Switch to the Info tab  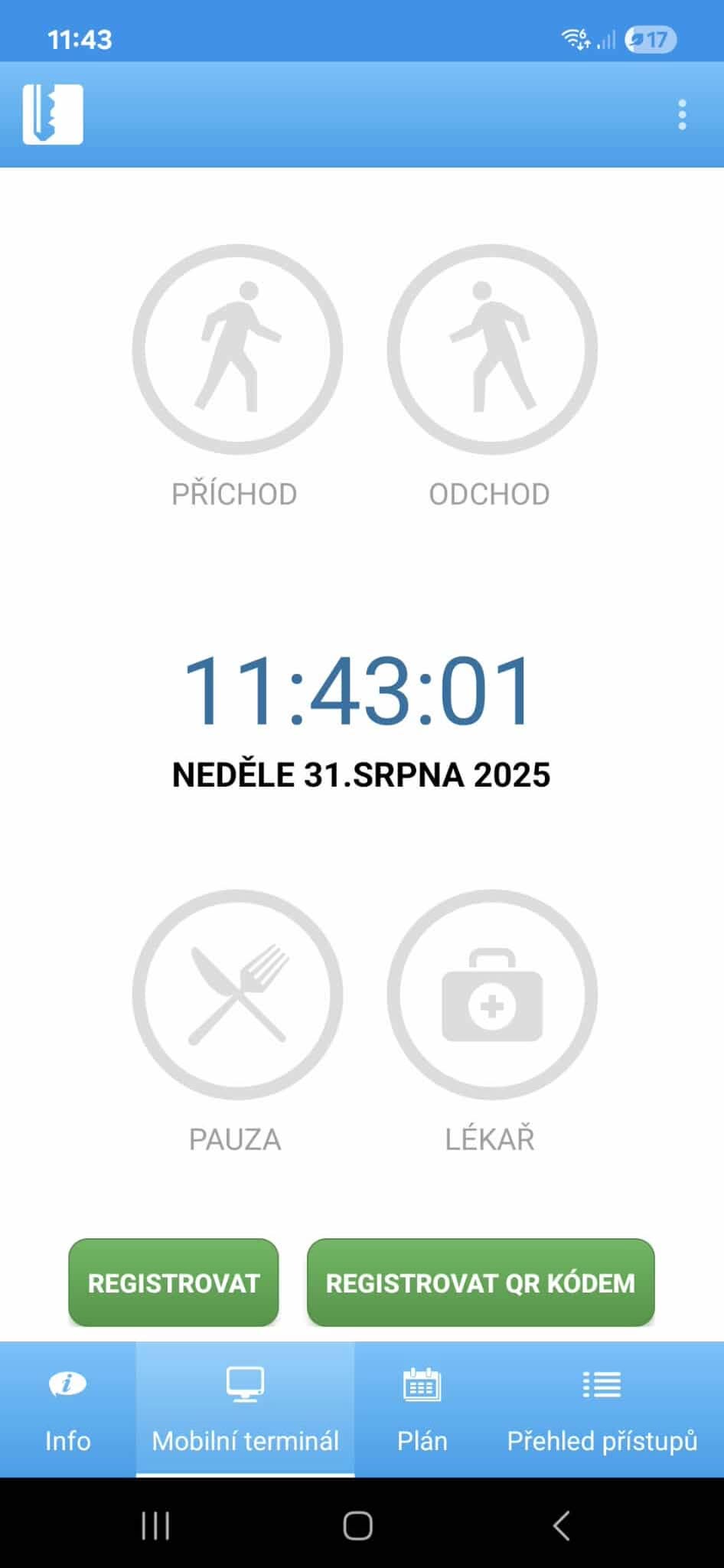(x=68, y=1409)
